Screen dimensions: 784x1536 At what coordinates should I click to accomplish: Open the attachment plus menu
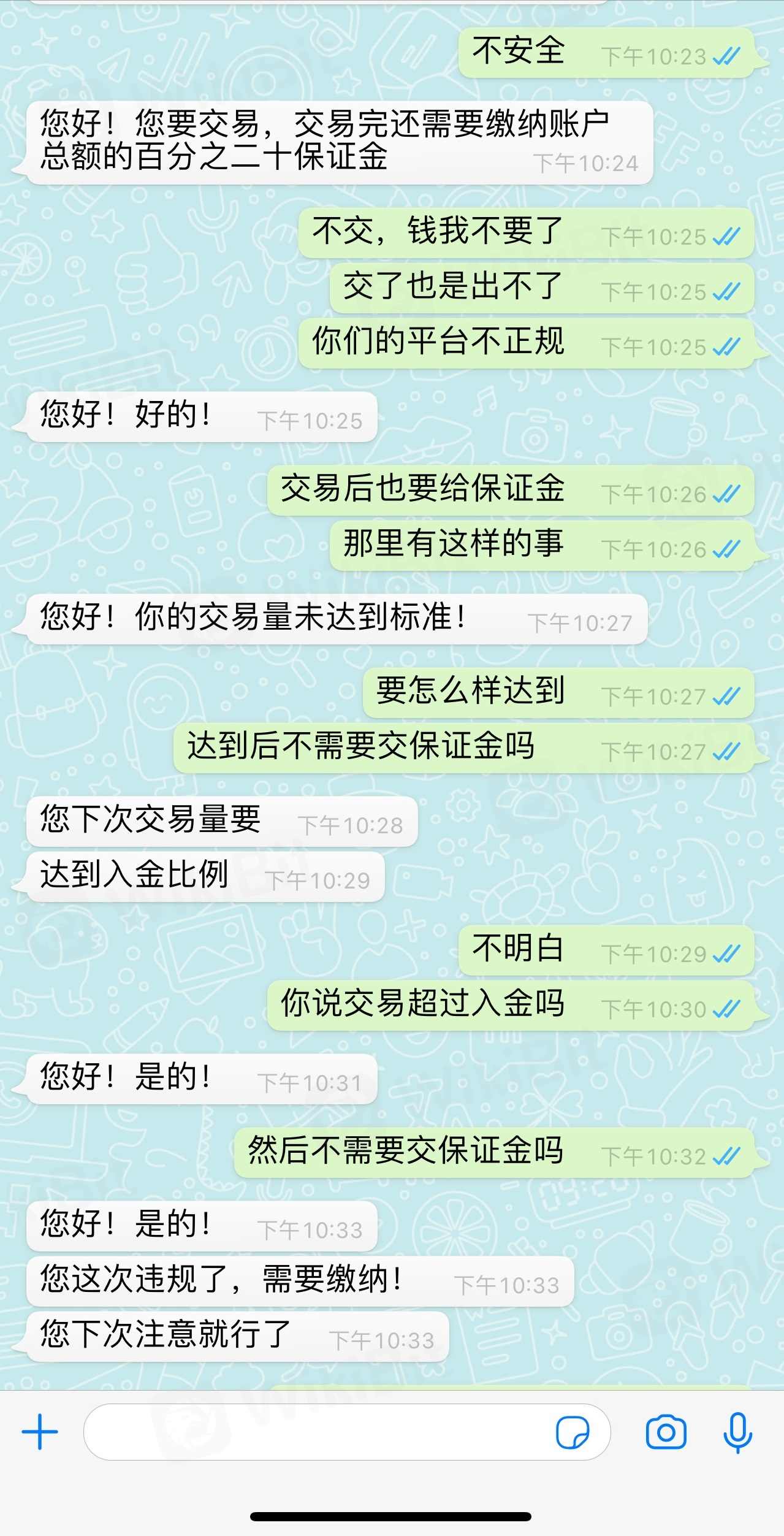pyautogui.click(x=40, y=1432)
